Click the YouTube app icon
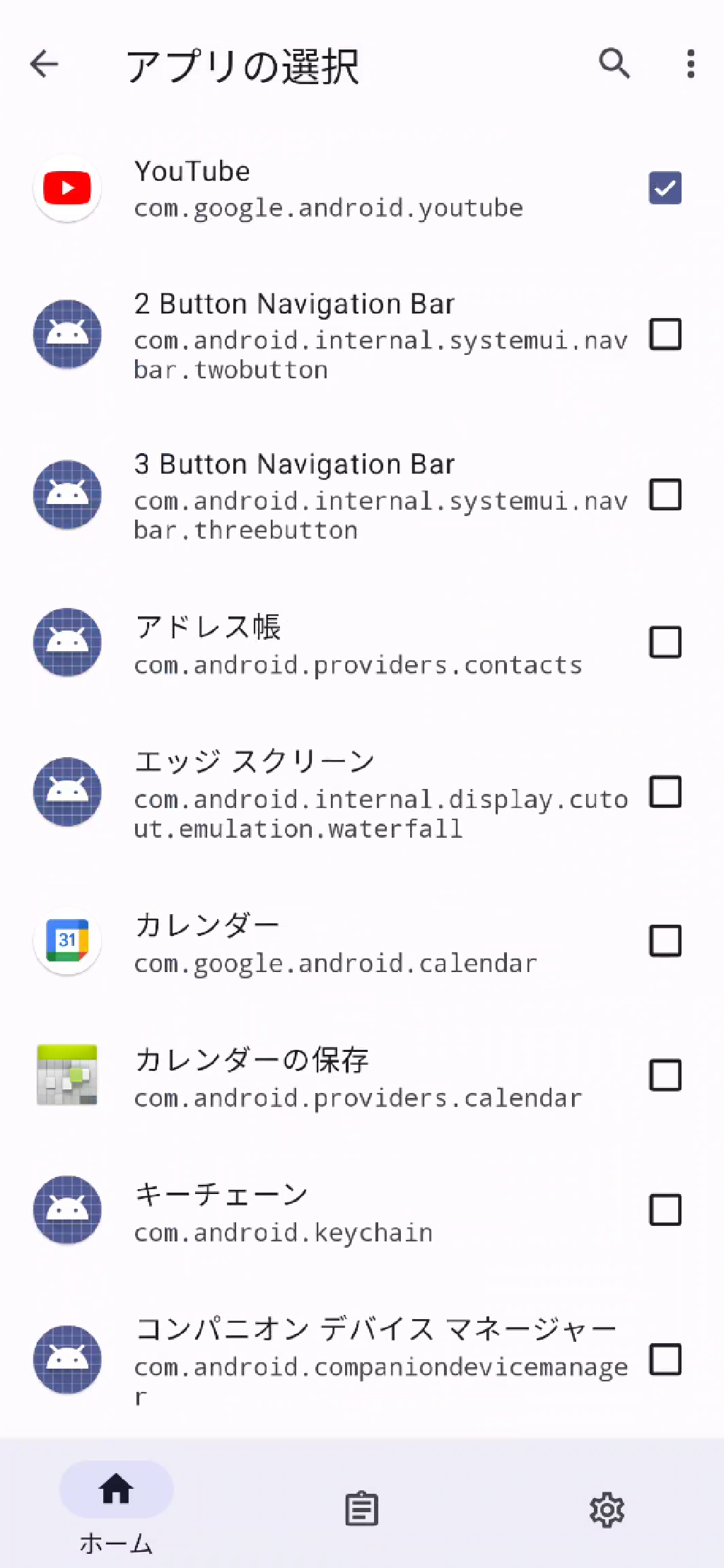 point(67,188)
